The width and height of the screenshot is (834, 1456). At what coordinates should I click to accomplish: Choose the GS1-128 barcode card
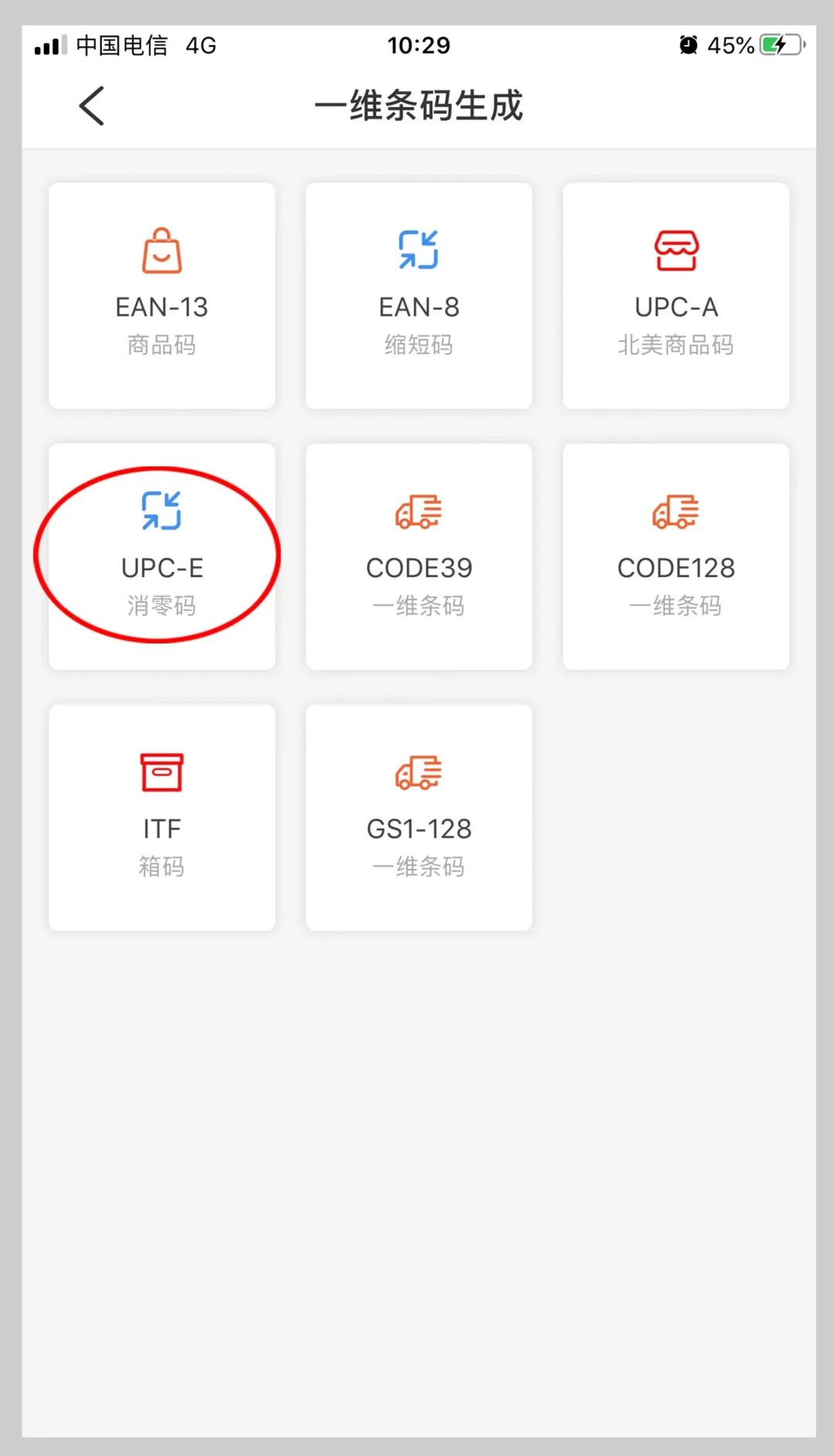pyautogui.click(x=419, y=817)
